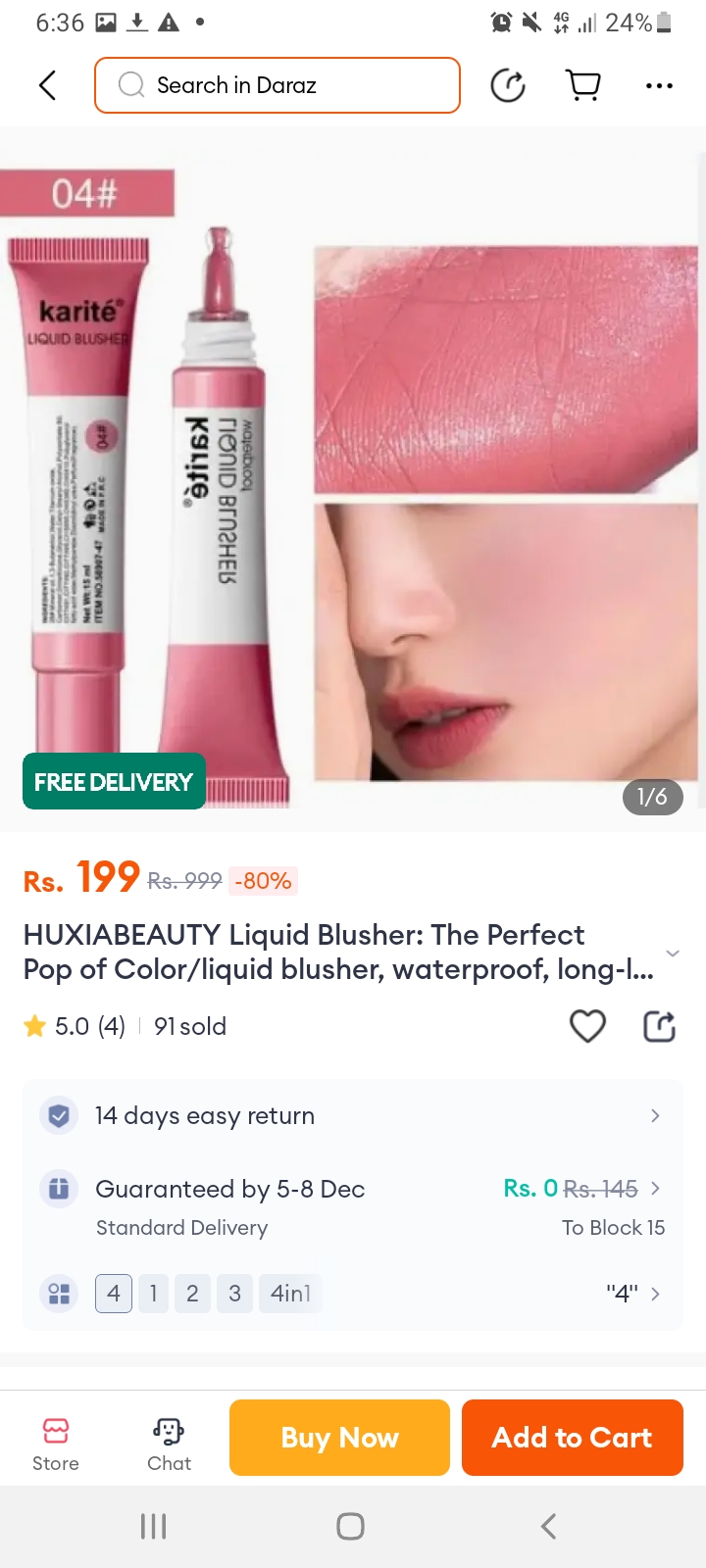Open 14 days easy return details
The image size is (706, 1568).
(x=353, y=1115)
